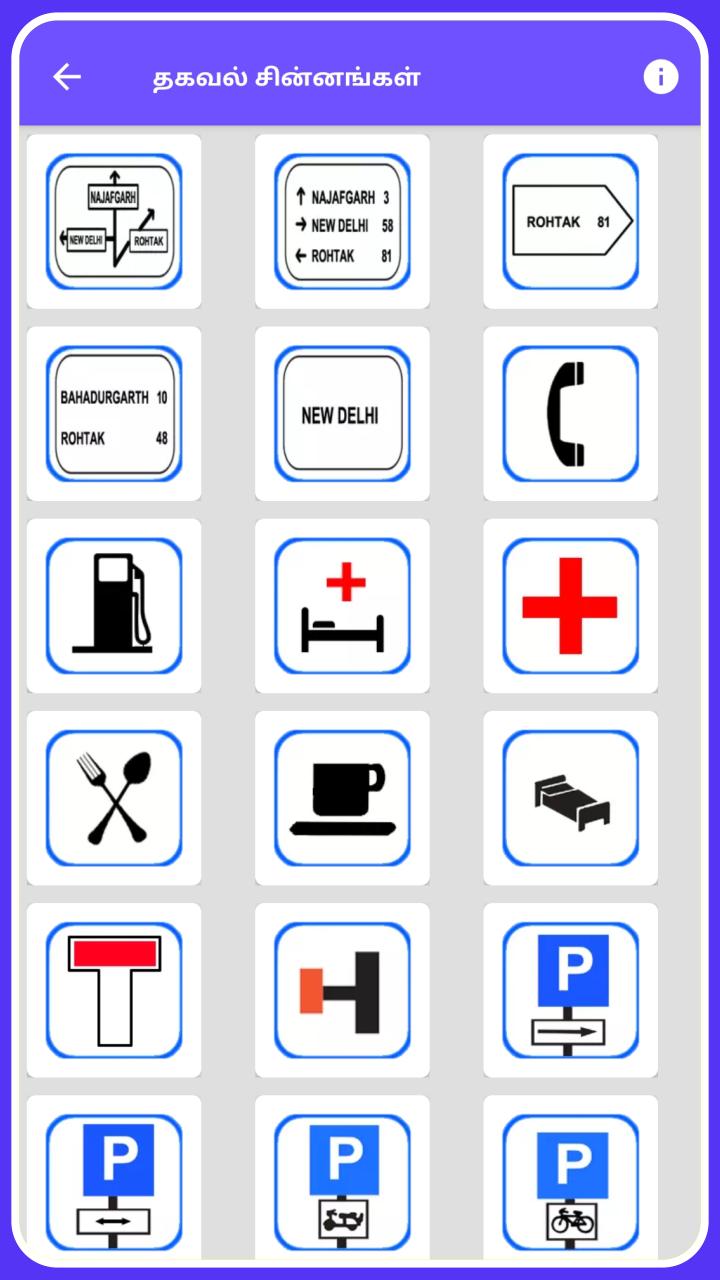Select the hospital bed with cross sign

coord(342,606)
